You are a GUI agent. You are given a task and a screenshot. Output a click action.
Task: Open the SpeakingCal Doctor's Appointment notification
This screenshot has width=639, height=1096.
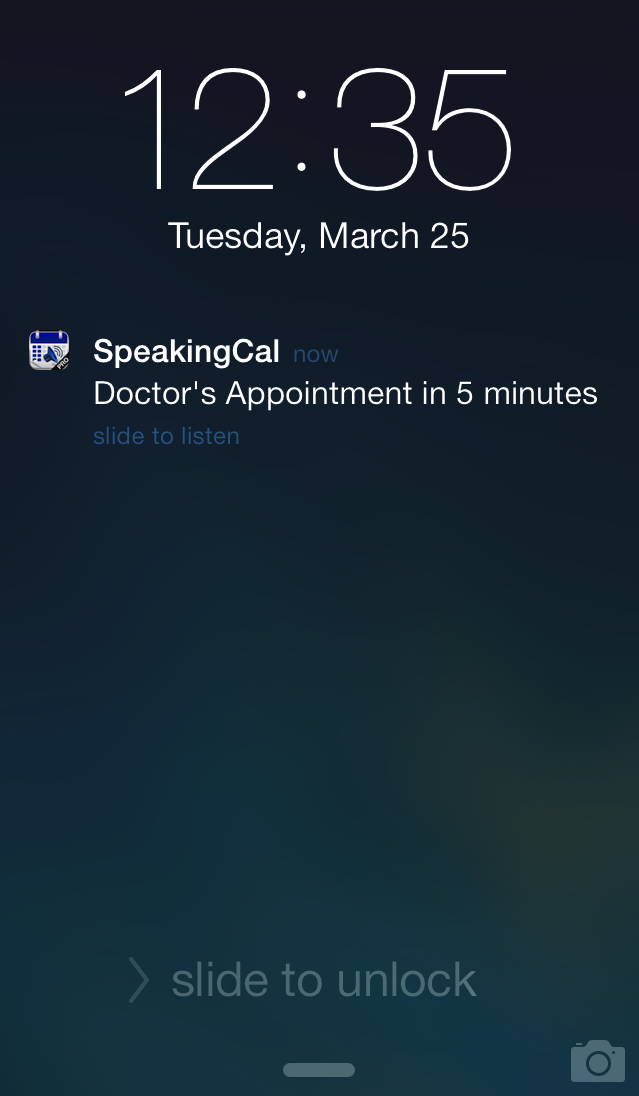click(x=344, y=393)
